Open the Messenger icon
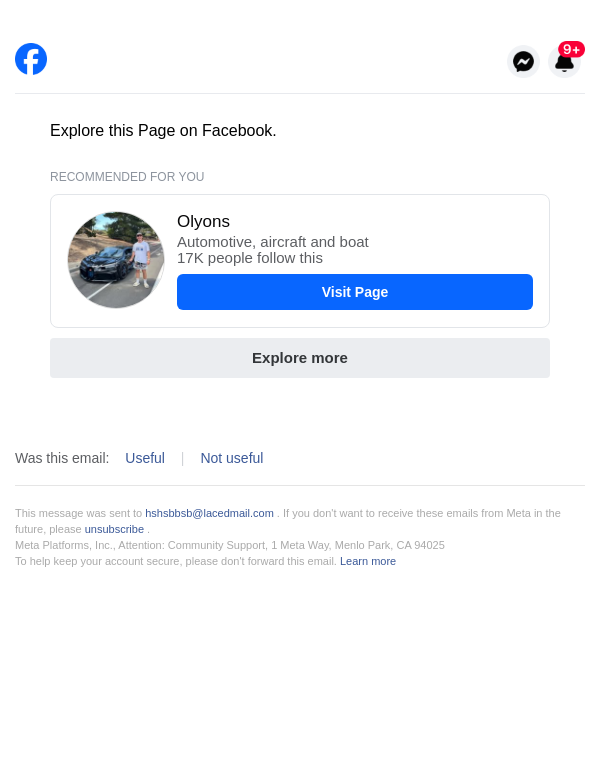 tap(523, 62)
